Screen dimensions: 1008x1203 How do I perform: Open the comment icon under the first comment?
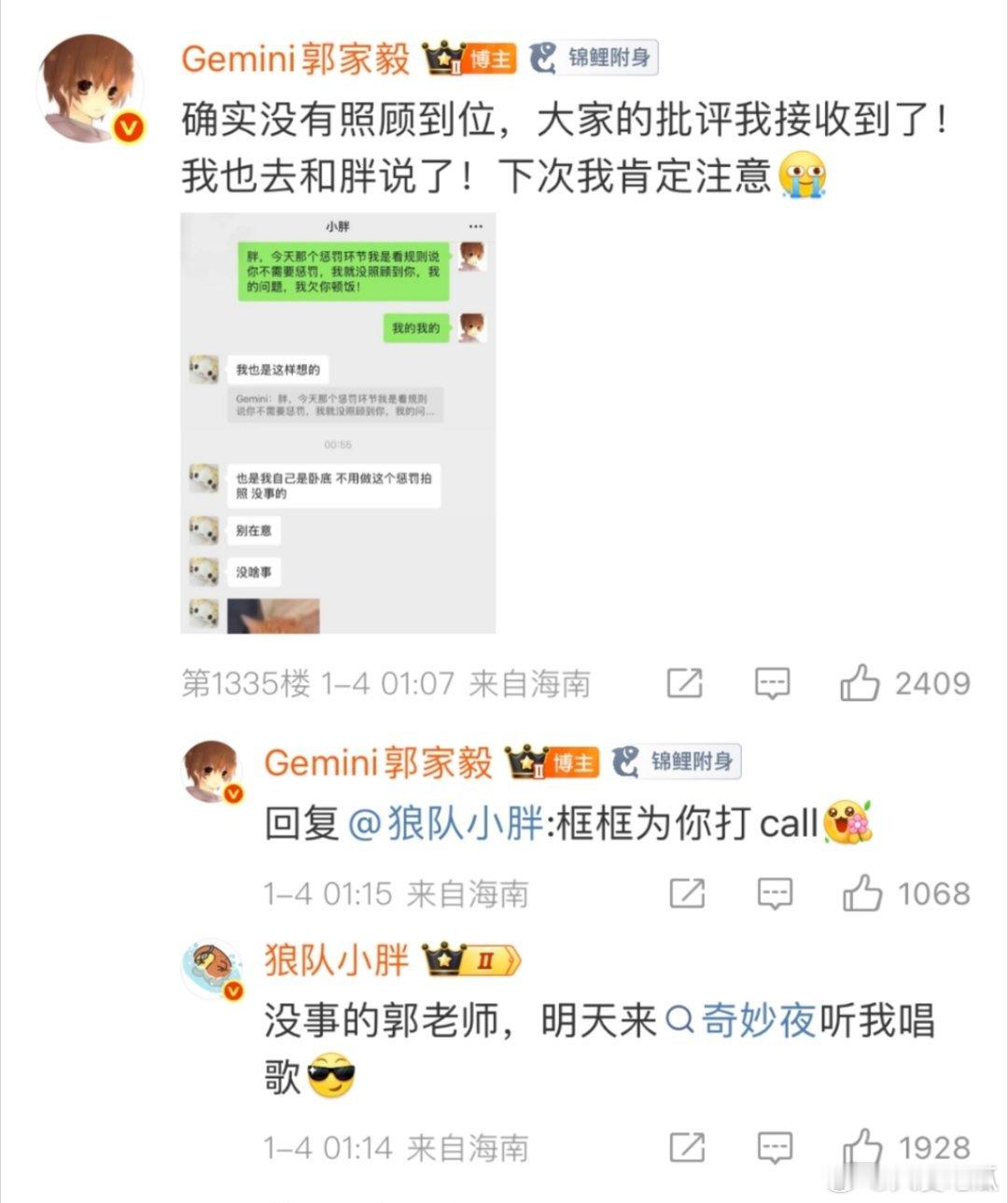772,682
